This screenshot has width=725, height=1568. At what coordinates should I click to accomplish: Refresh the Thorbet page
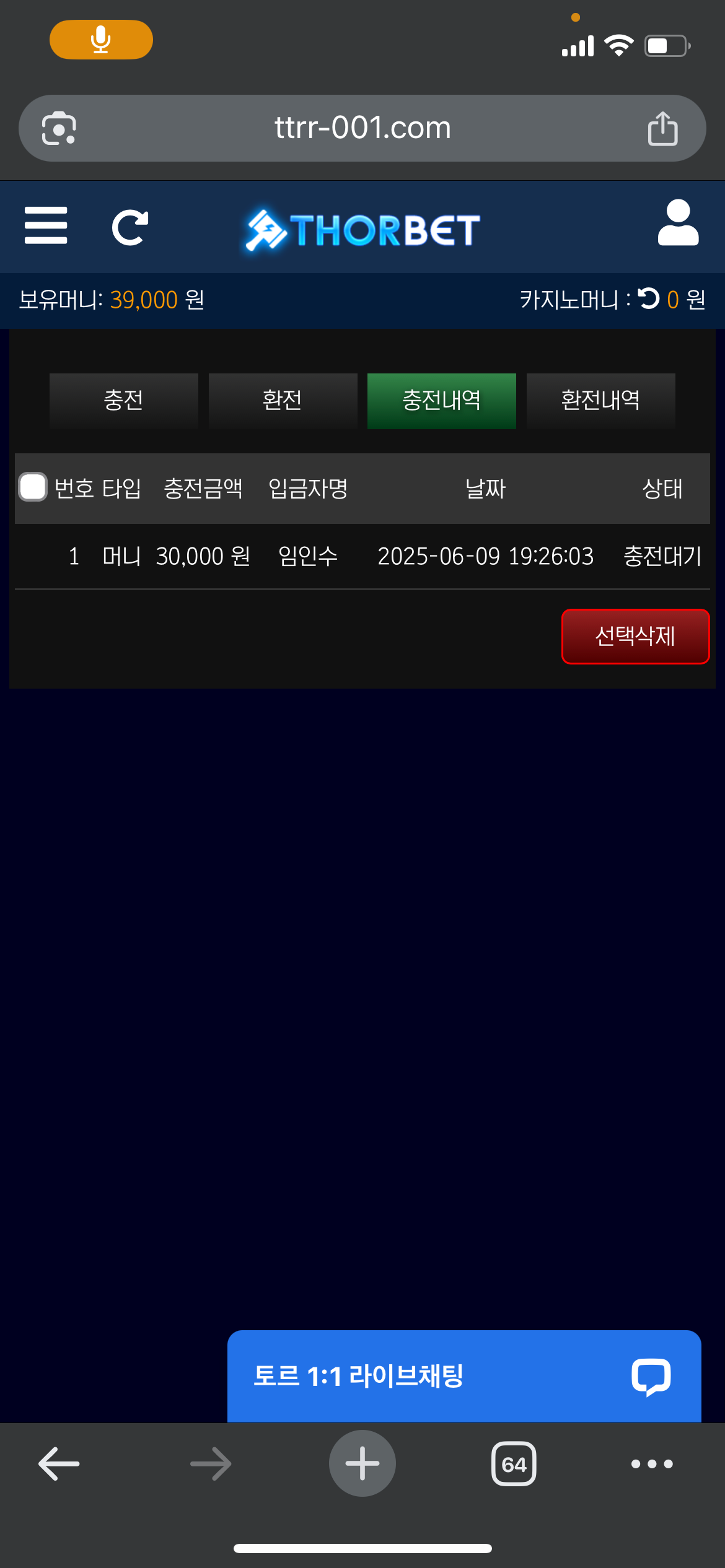(130, 228)
